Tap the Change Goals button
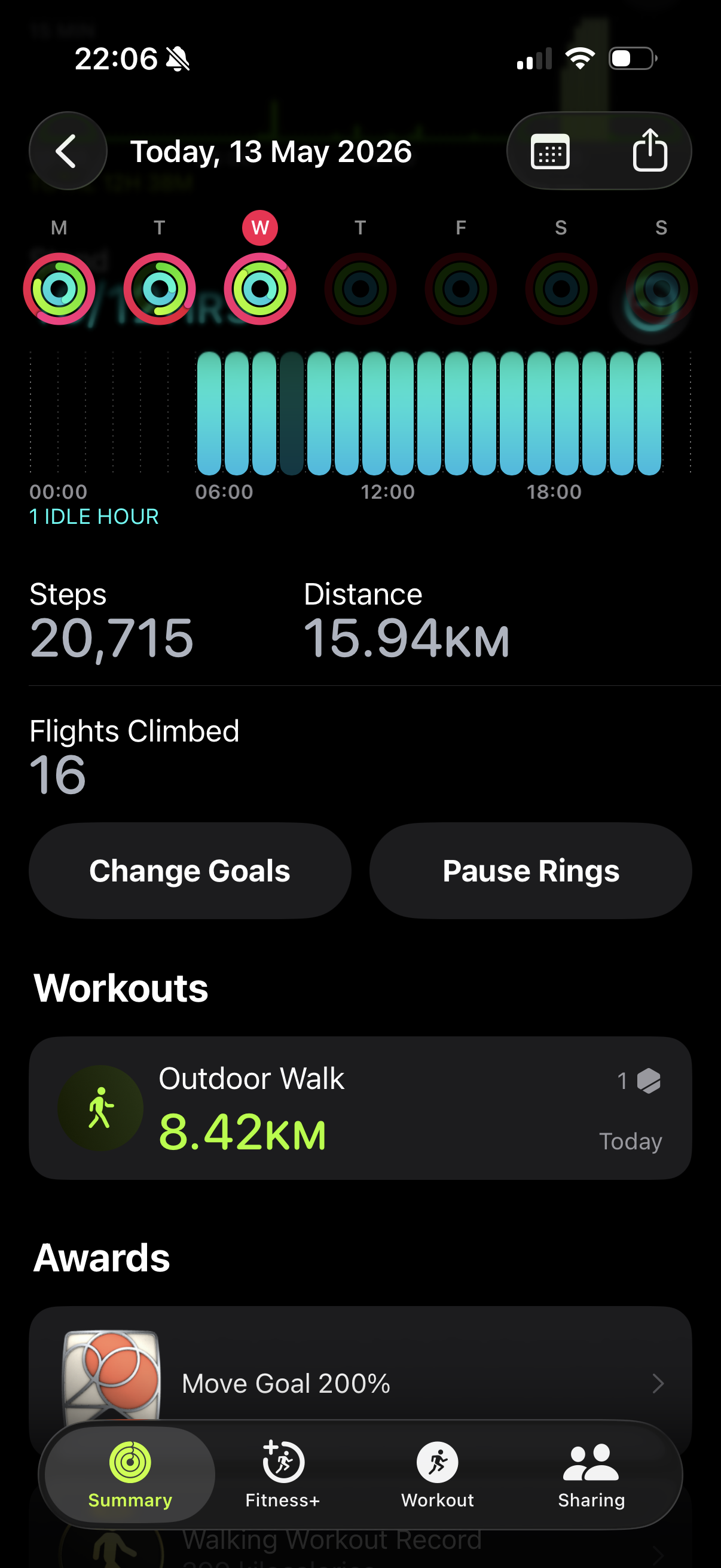721x1568 pixels. pyautogui.click(x=190, y=871)
